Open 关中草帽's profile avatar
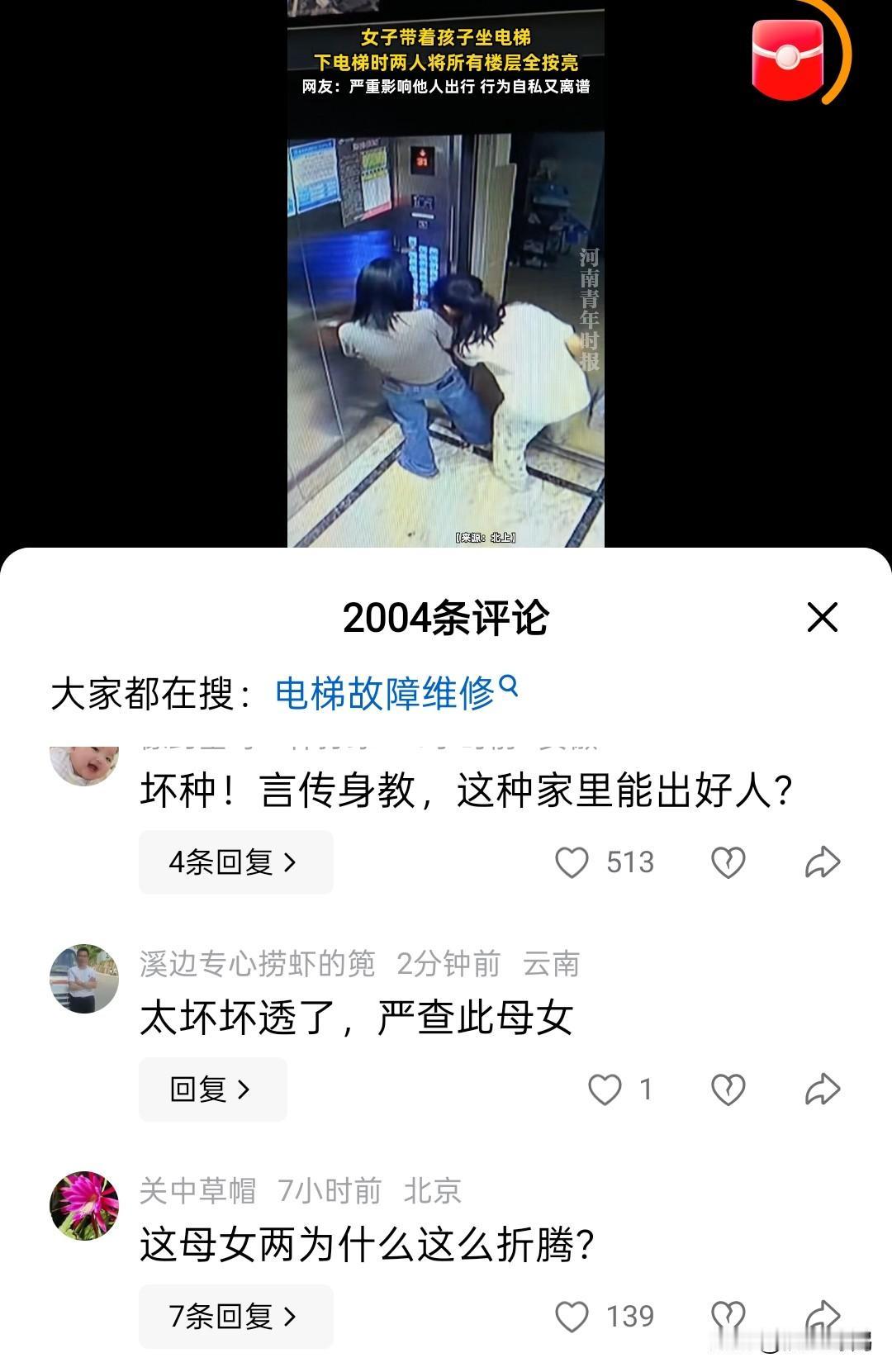Viewport: 892px width, 1372px height. (x=84, y=1206)
